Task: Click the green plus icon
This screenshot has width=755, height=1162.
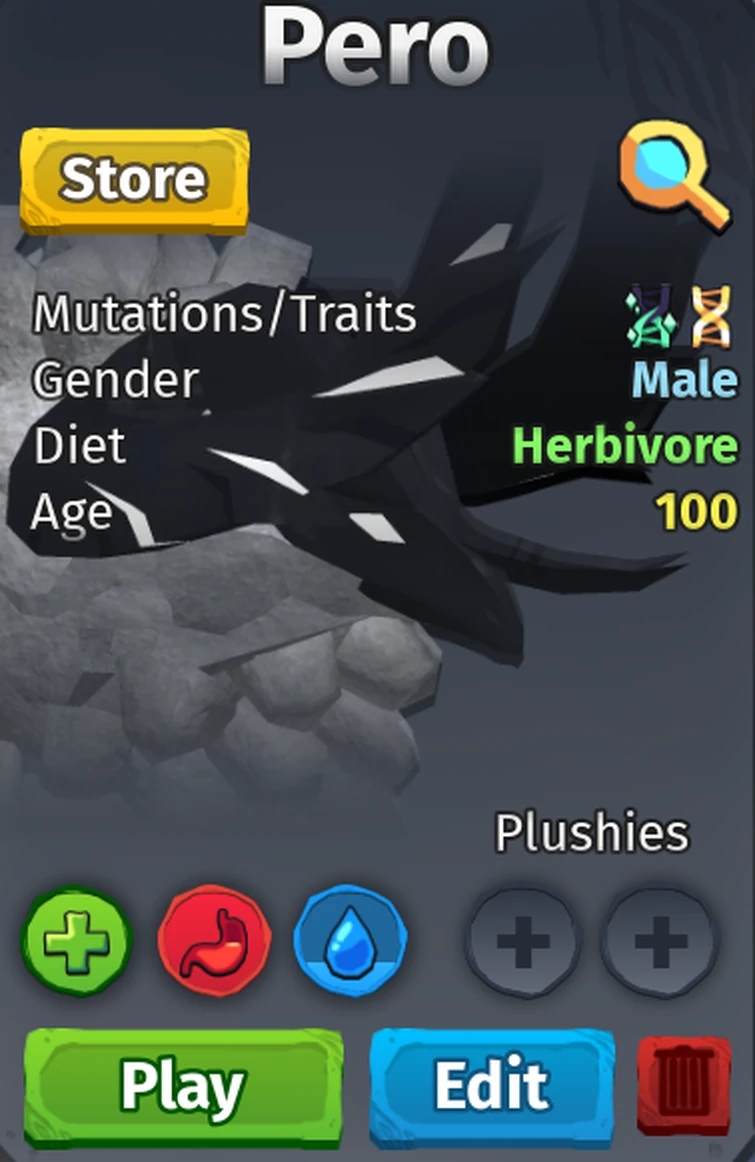Action: point(77,942)
